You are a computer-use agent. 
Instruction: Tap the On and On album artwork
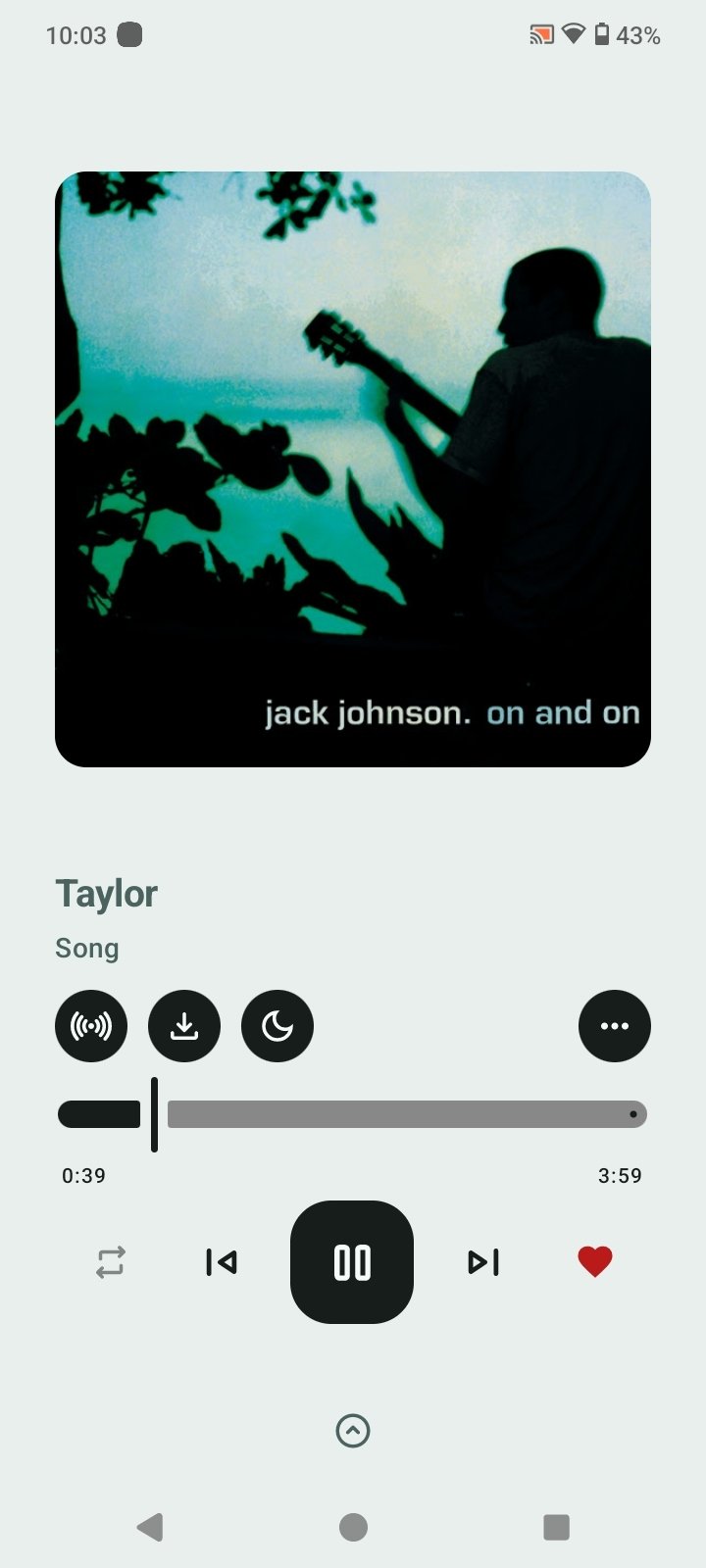[x=353, y=468]
